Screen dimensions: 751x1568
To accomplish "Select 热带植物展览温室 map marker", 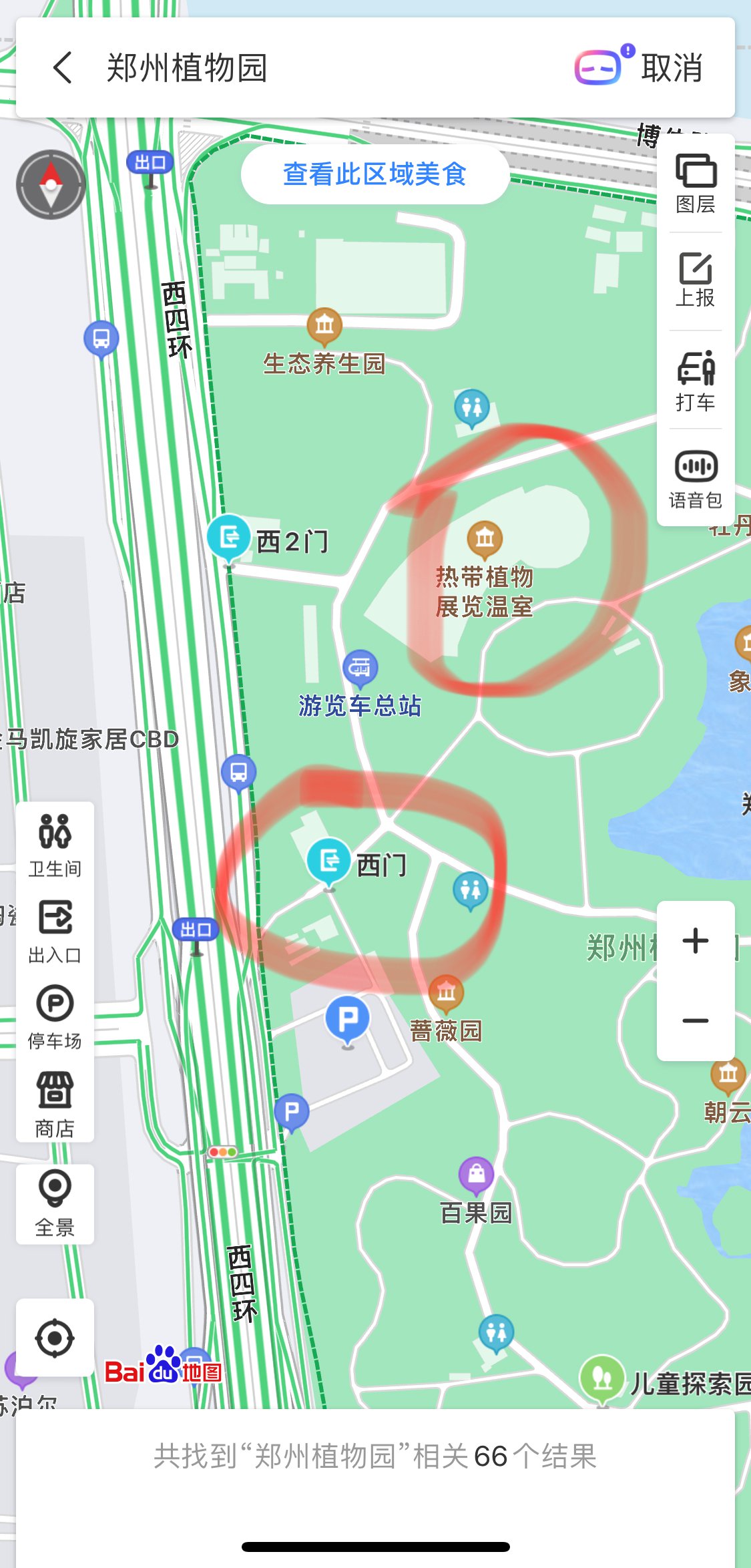I will [x=485, y=538].
